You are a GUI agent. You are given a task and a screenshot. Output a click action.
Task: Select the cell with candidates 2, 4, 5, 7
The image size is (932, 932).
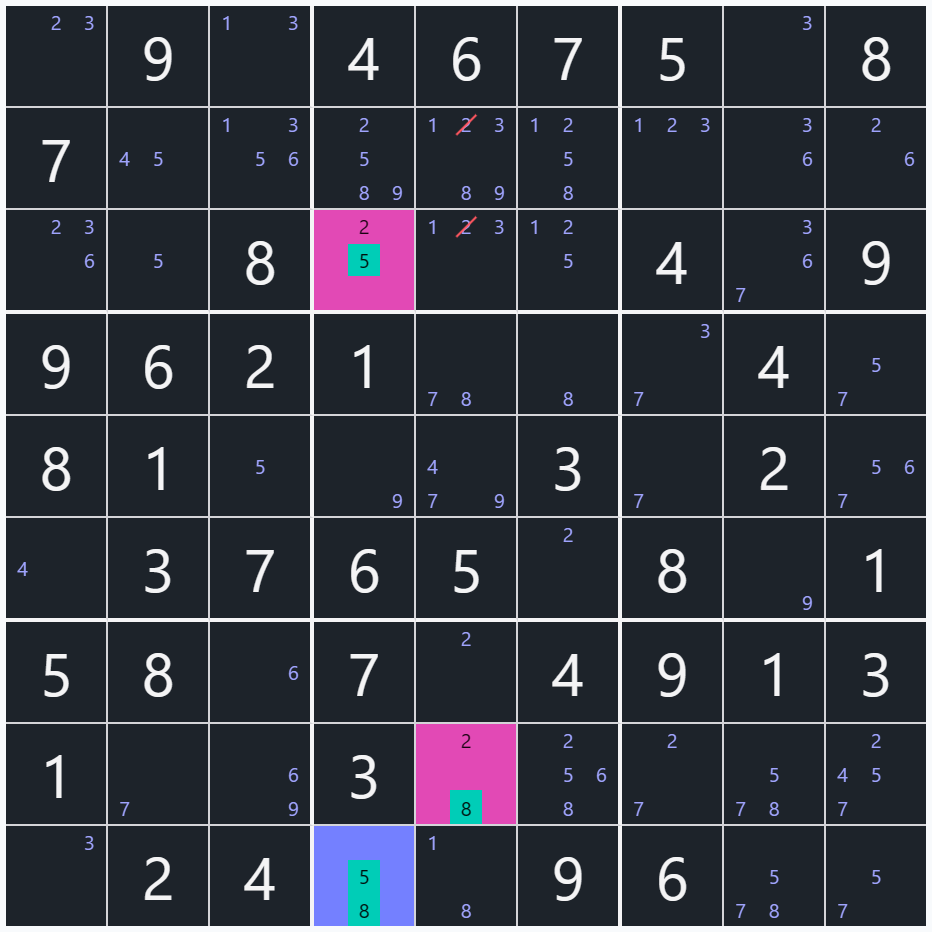[x=875, y=774]
